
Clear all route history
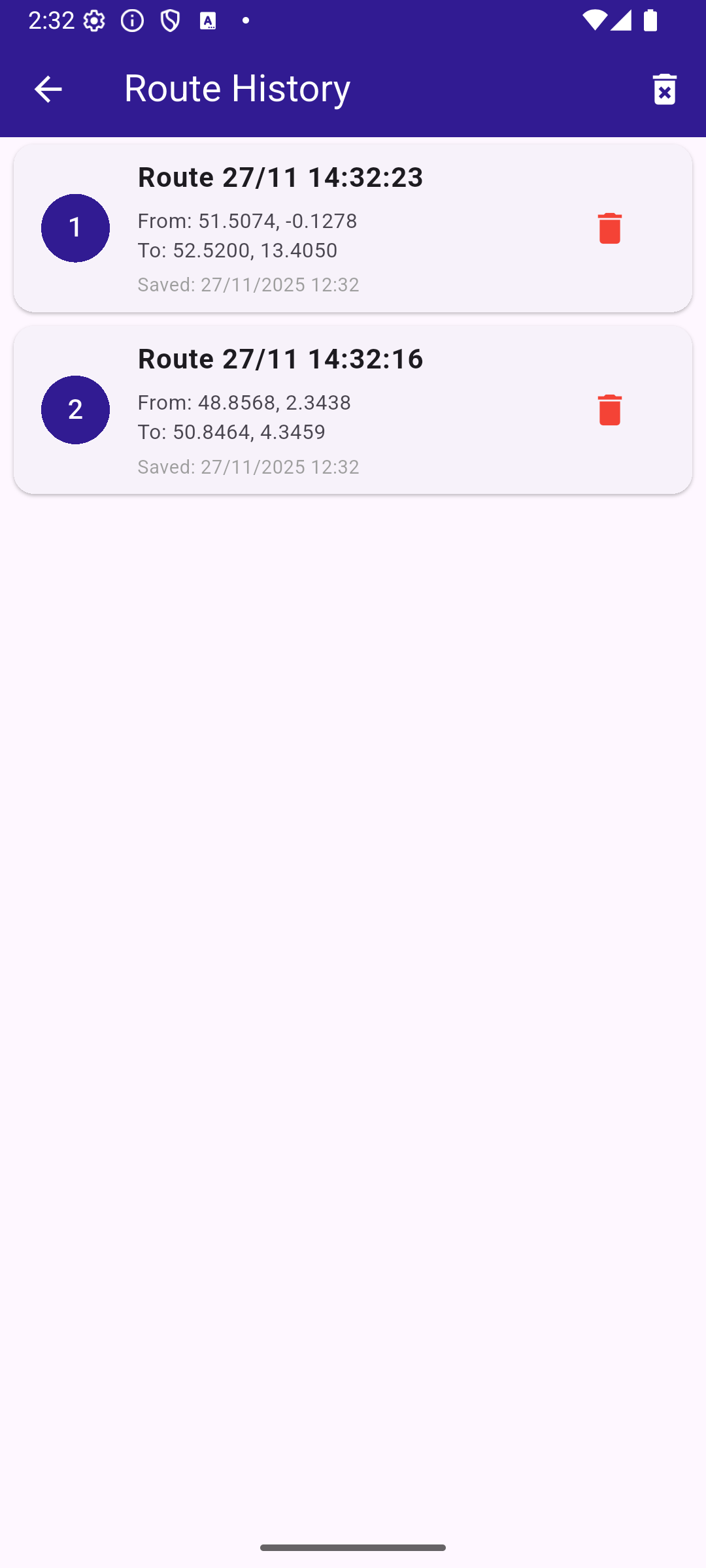pyautogui.click(x=664, y=89)
